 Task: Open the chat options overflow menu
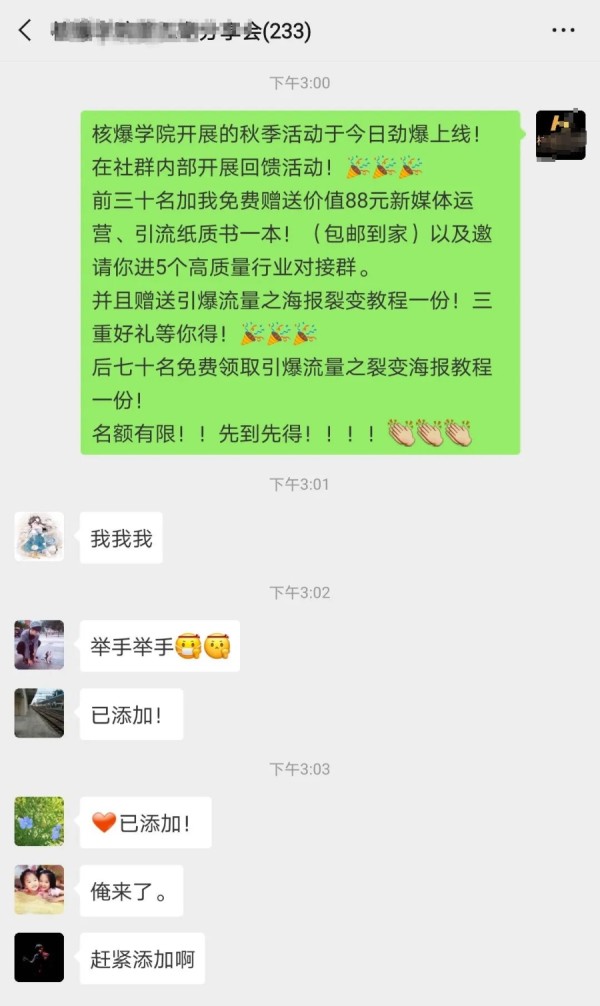click(563, 31)
